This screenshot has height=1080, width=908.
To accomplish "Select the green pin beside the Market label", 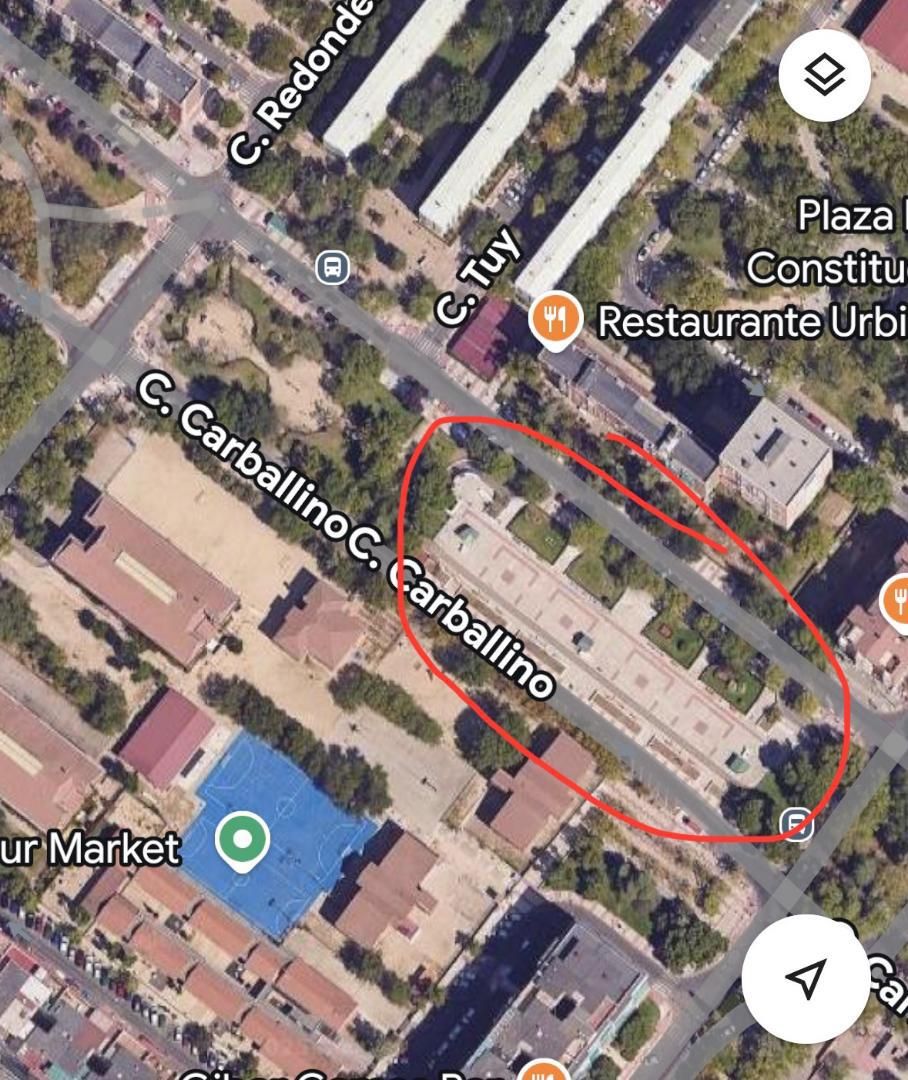I will click(242, 840).
